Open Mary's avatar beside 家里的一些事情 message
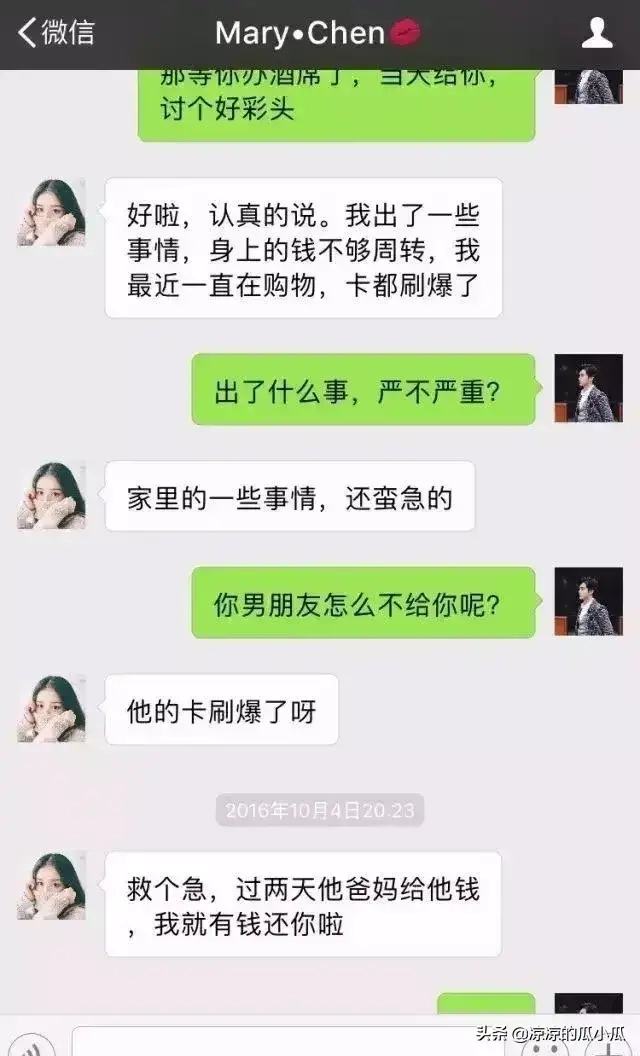 coord(51,496)
